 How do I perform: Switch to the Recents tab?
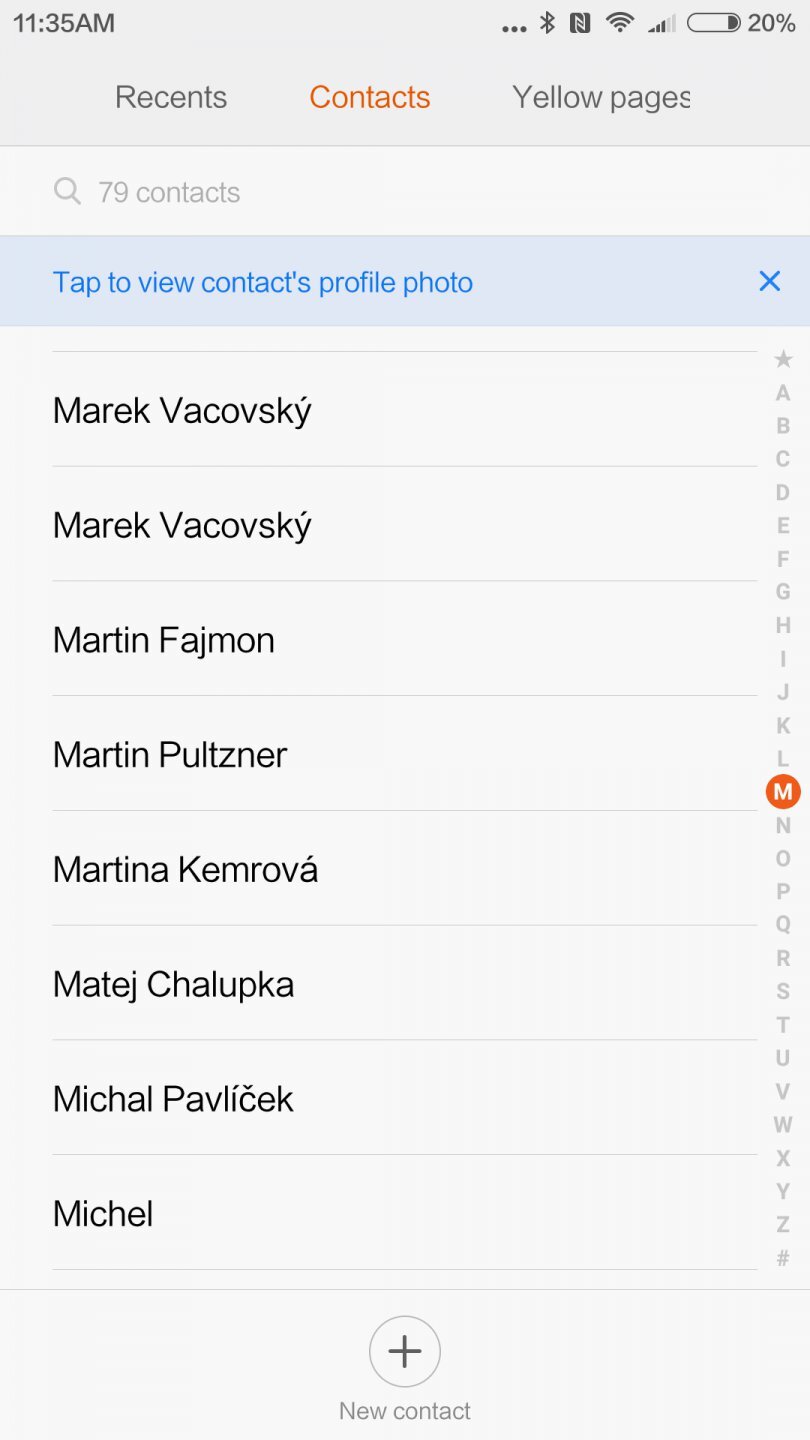click(x=171, y=97)
